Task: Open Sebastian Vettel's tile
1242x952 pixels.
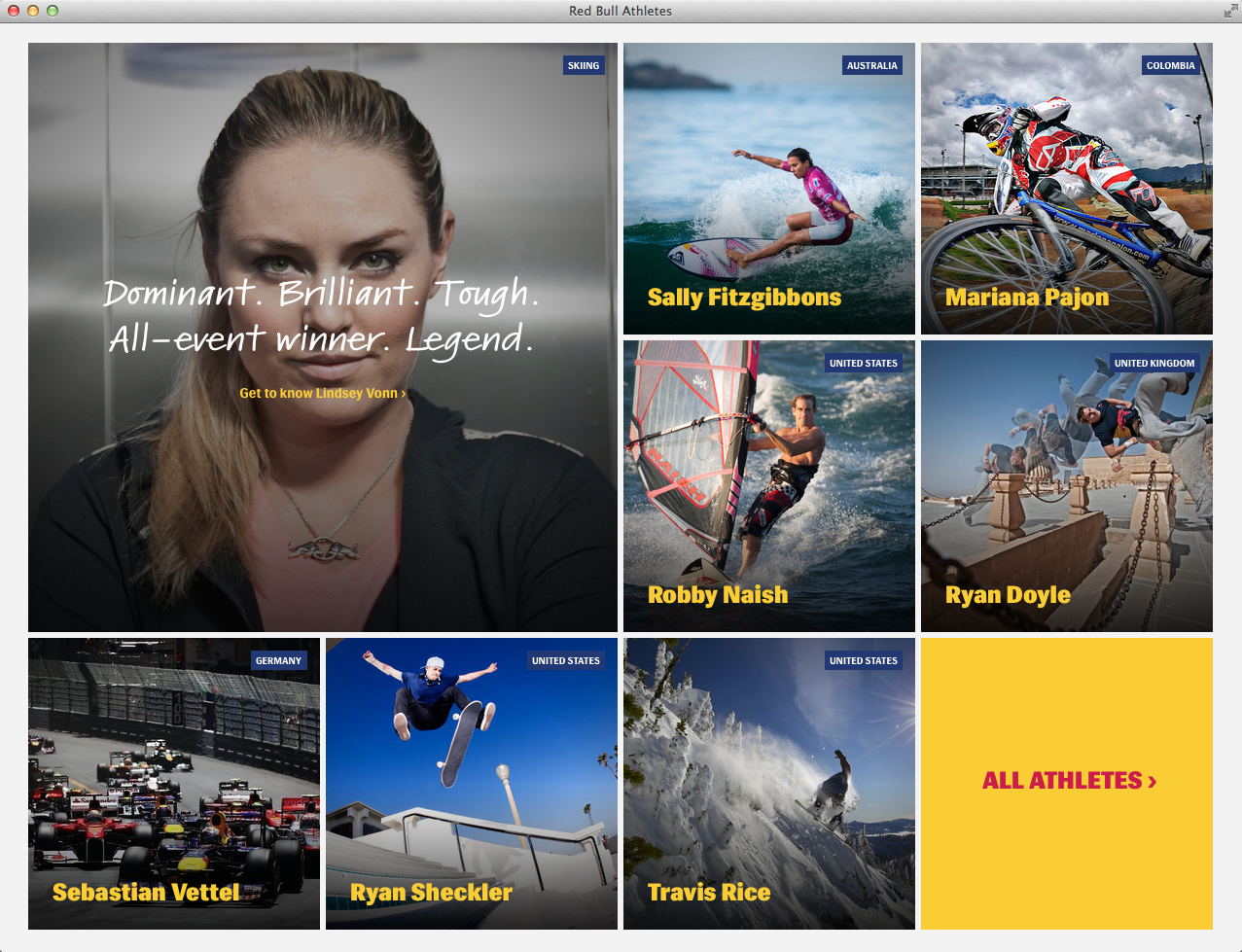Action: (174, 784)
